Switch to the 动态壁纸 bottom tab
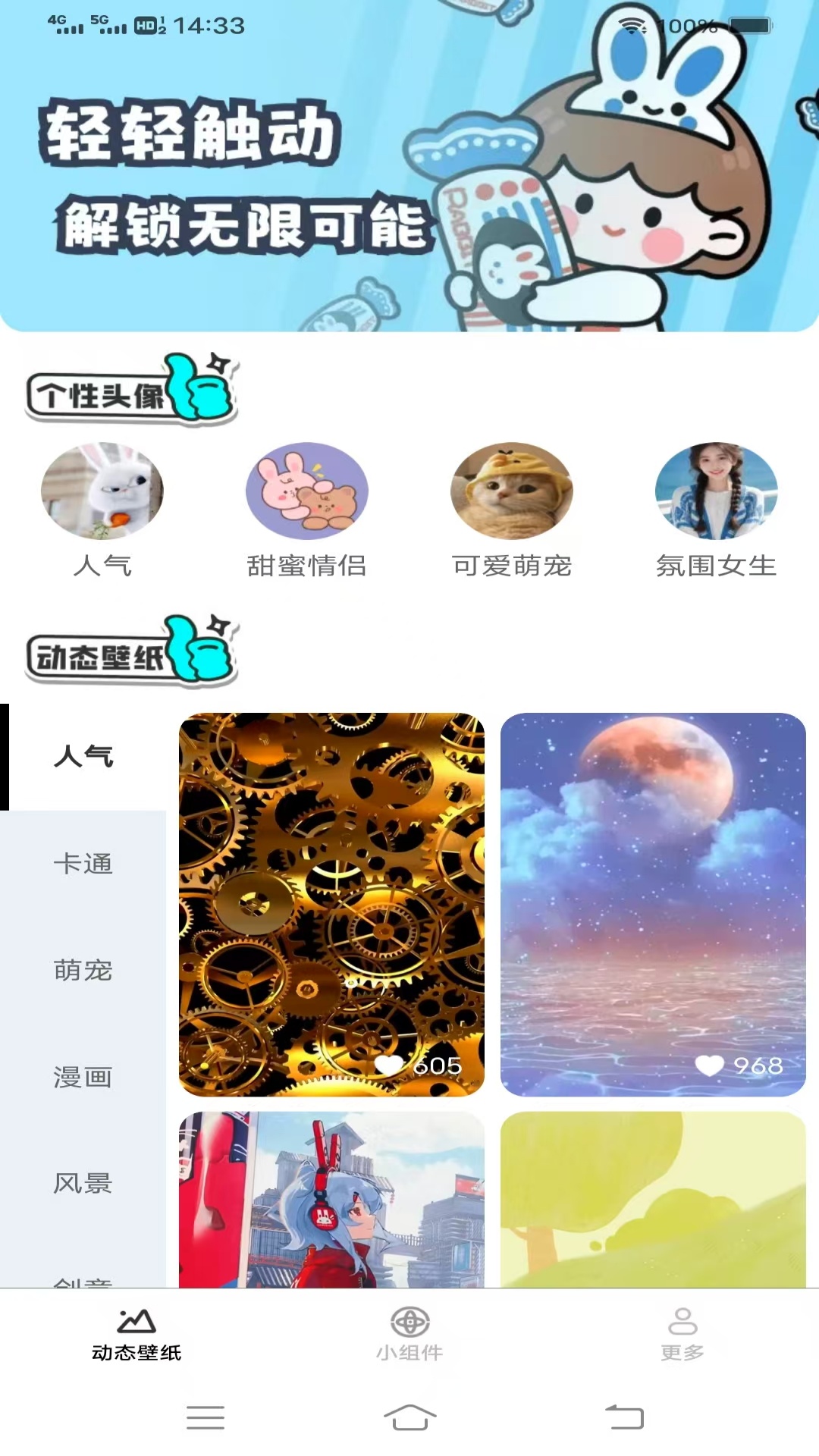The height and width of the screenshot is (1456, 819). (x=136, y=1333)
